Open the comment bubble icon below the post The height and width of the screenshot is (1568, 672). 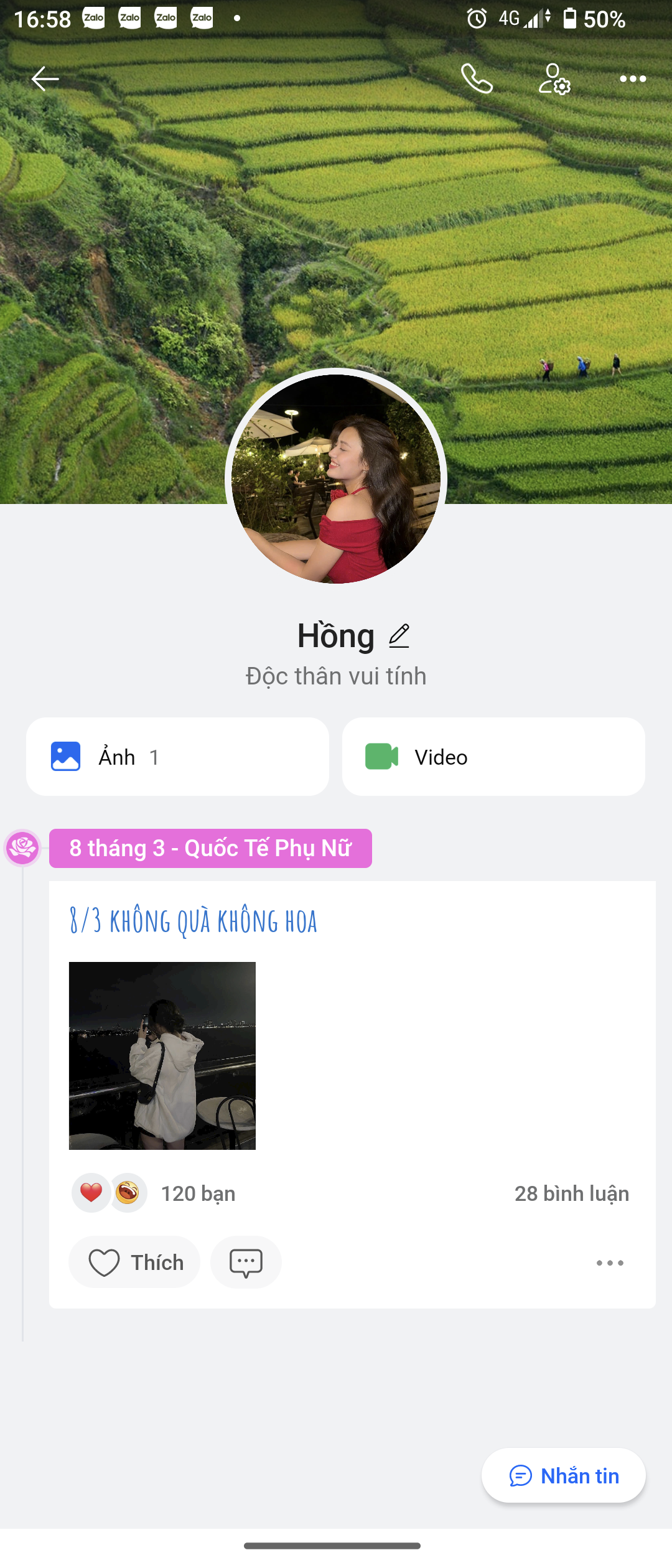click(246, 1262)
